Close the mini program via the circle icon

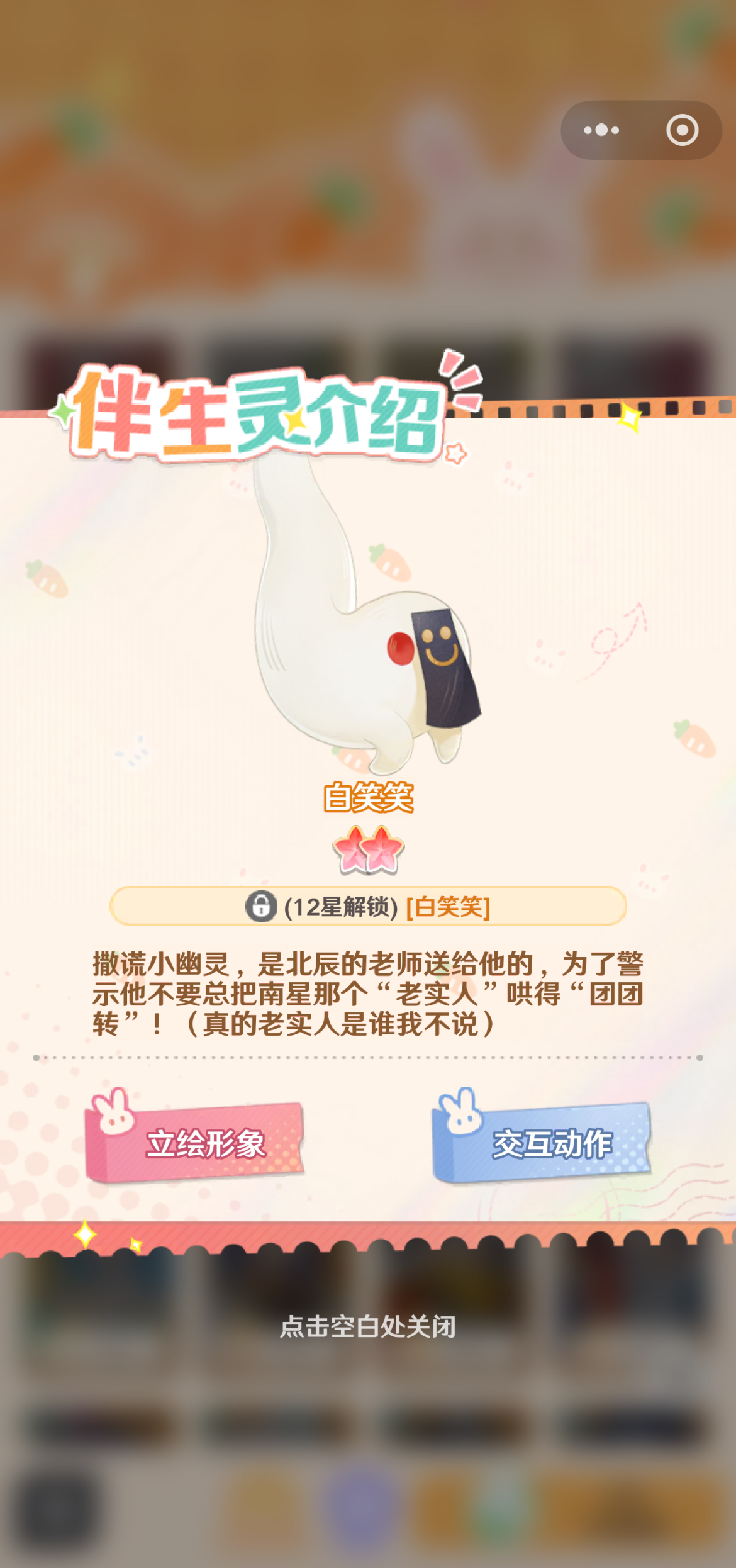[x=682, y=130]
